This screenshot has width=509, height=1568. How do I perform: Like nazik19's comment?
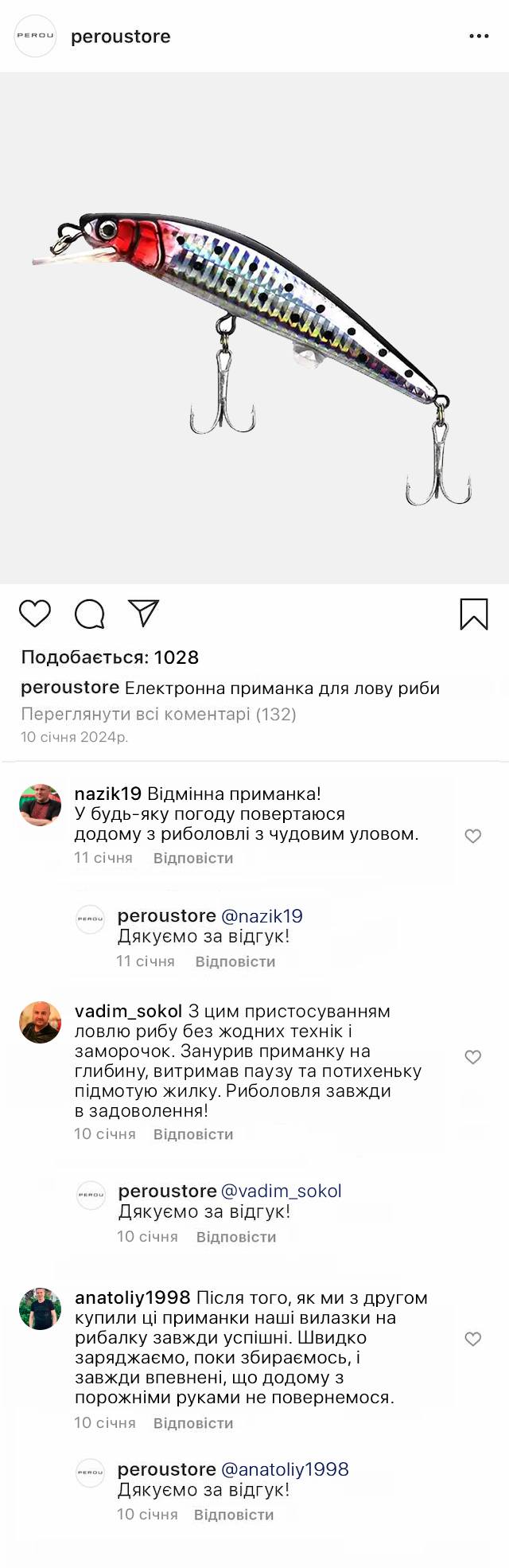click(x=473, y=836)
